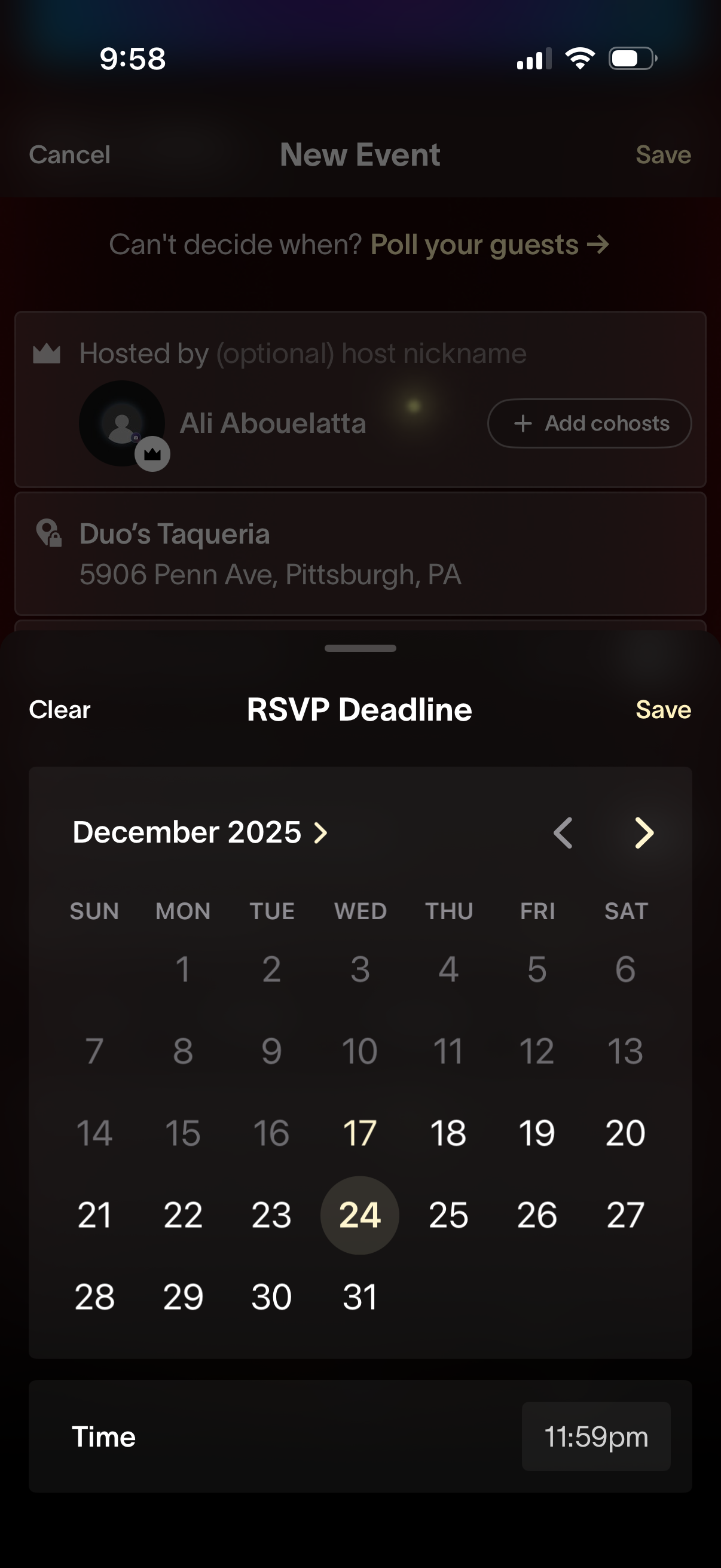721x1568 pixels.
Task: Tap the RSVP Deadline sheet title
Action: pyautogui.click(x=359, y=709)
